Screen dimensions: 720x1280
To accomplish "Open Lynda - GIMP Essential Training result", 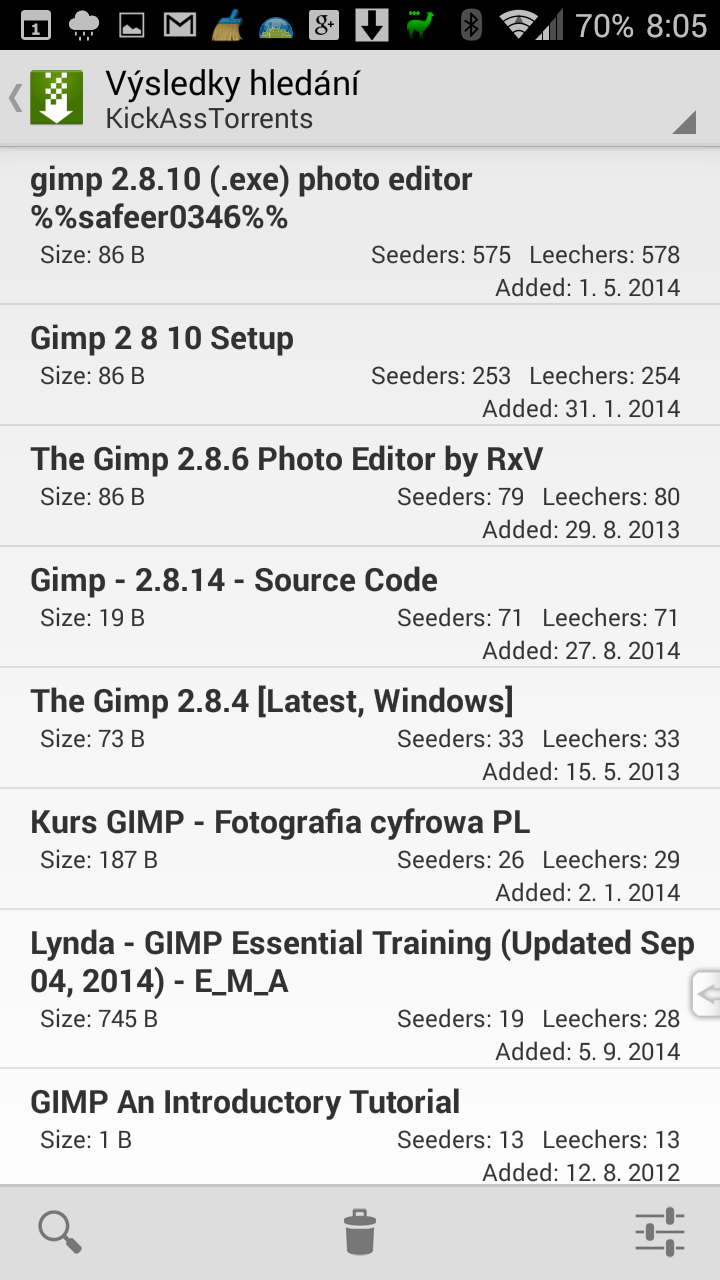I will click(360, 989).
